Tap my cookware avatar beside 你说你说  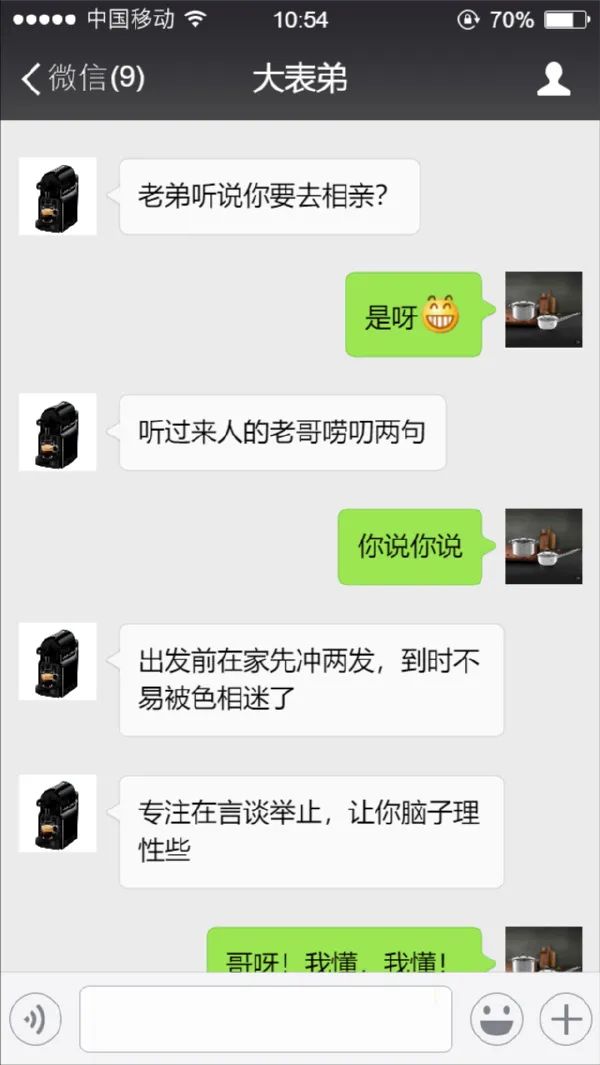point(543,546)
